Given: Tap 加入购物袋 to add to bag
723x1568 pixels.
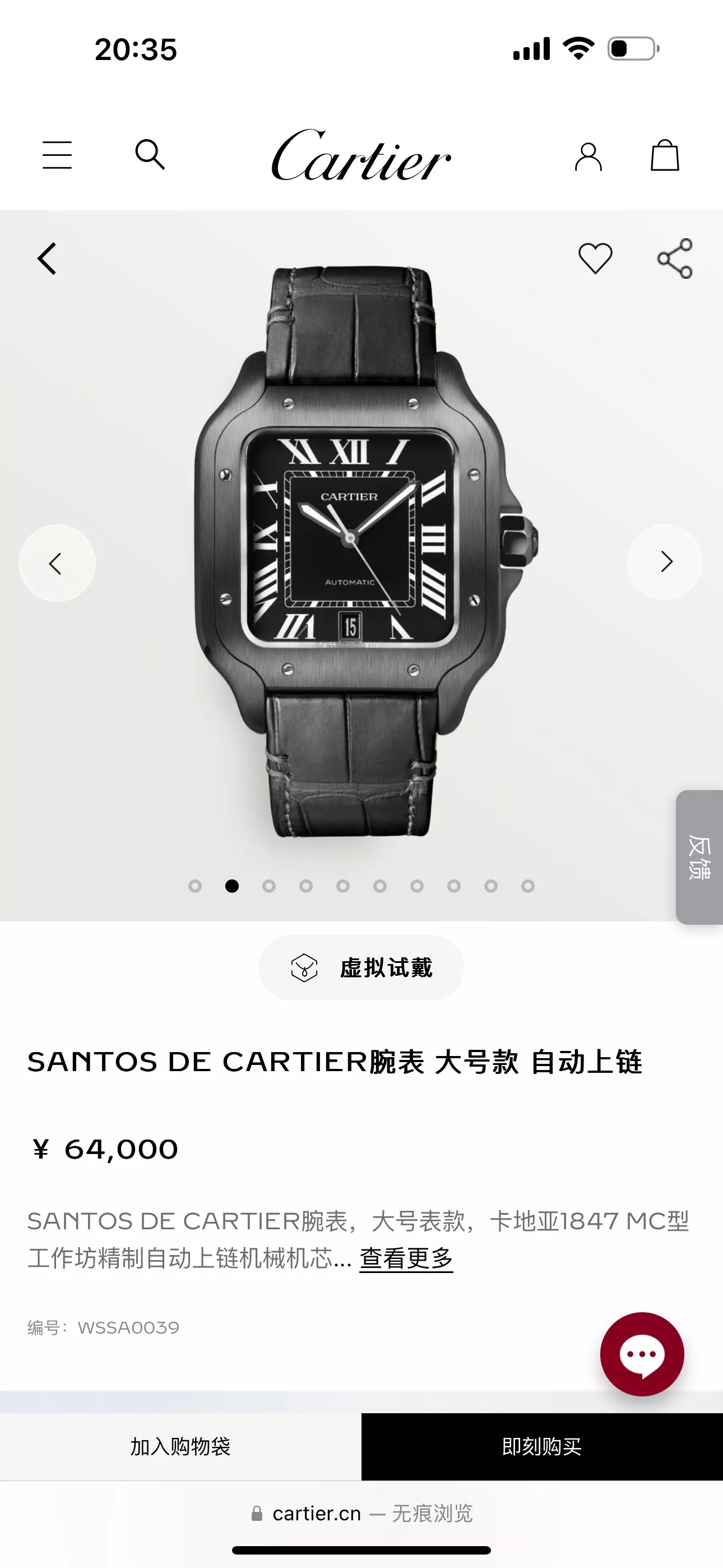Looking at the screenshot, I should 180,1447.
